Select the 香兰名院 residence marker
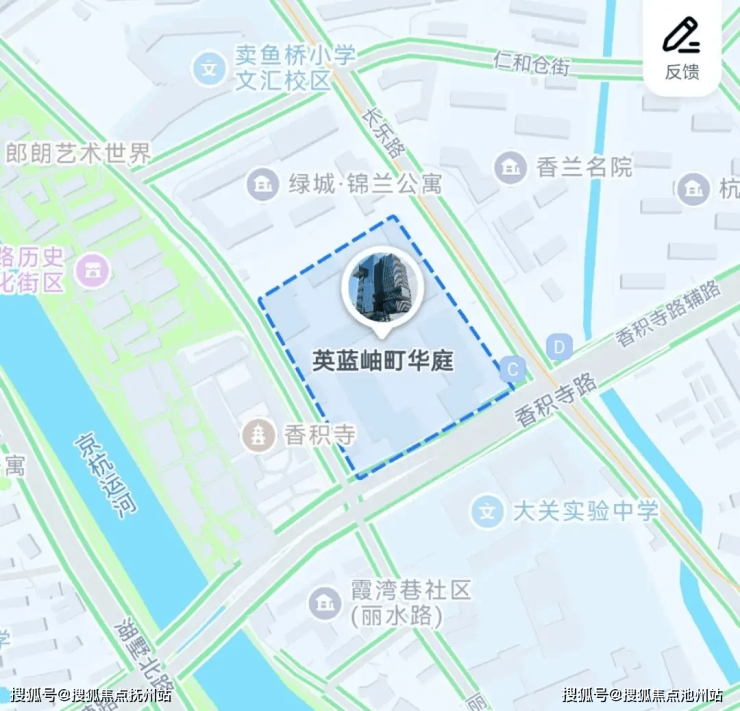This screenshot has height=711, width=740. coord(511,167)
